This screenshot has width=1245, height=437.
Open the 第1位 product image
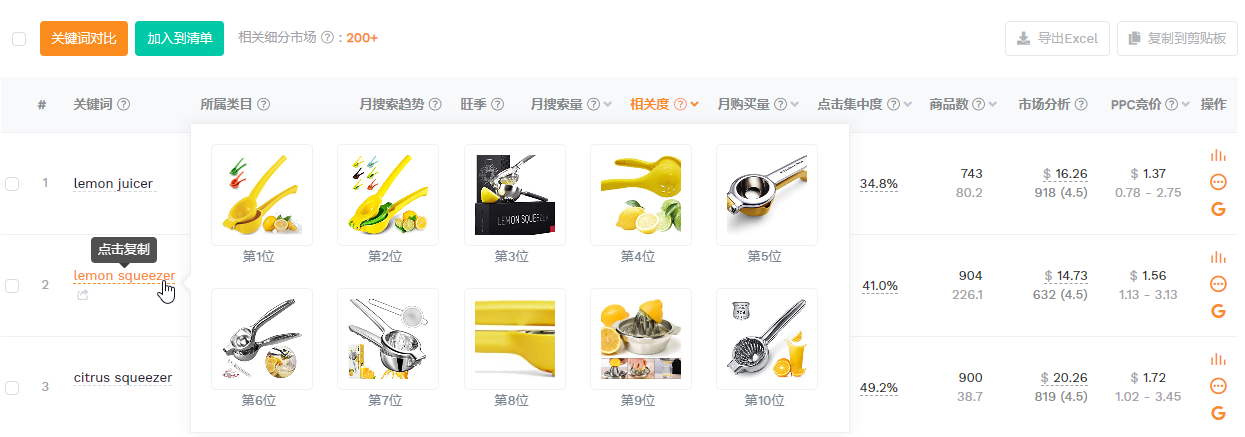262,195
